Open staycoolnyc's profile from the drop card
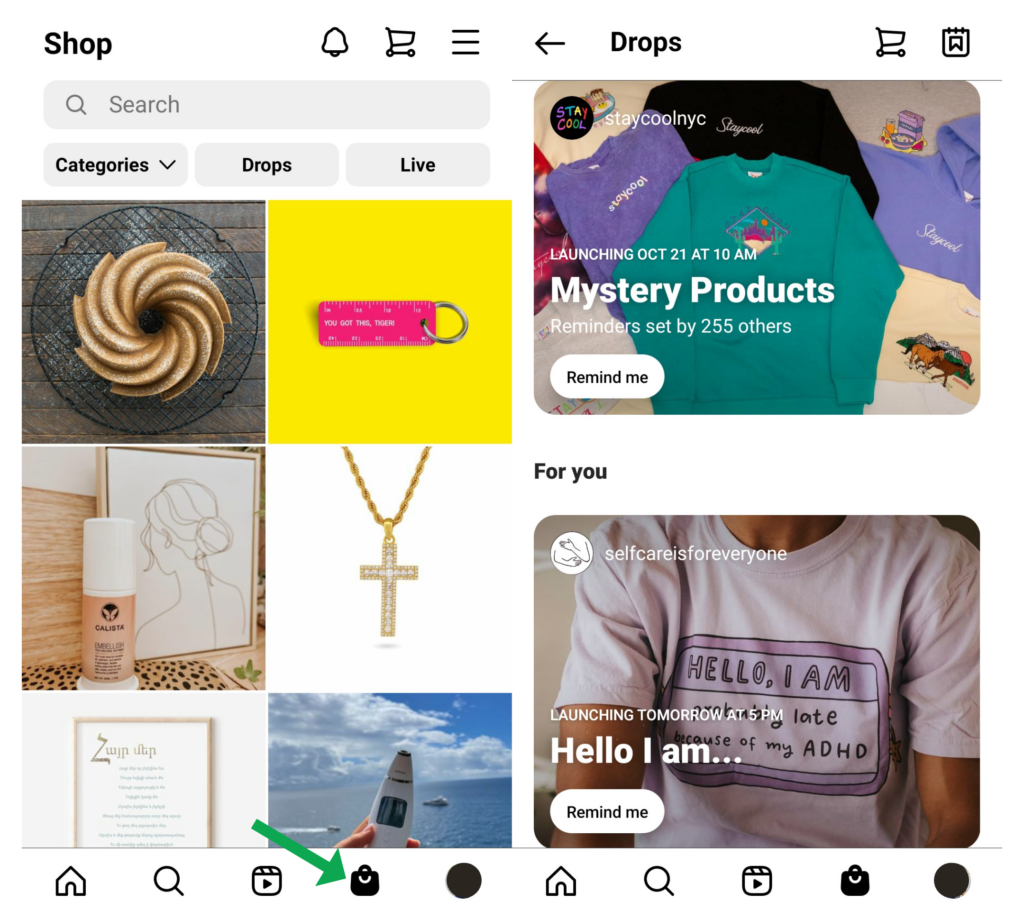This screenshot has width=1024, height=910. [655, 119]
